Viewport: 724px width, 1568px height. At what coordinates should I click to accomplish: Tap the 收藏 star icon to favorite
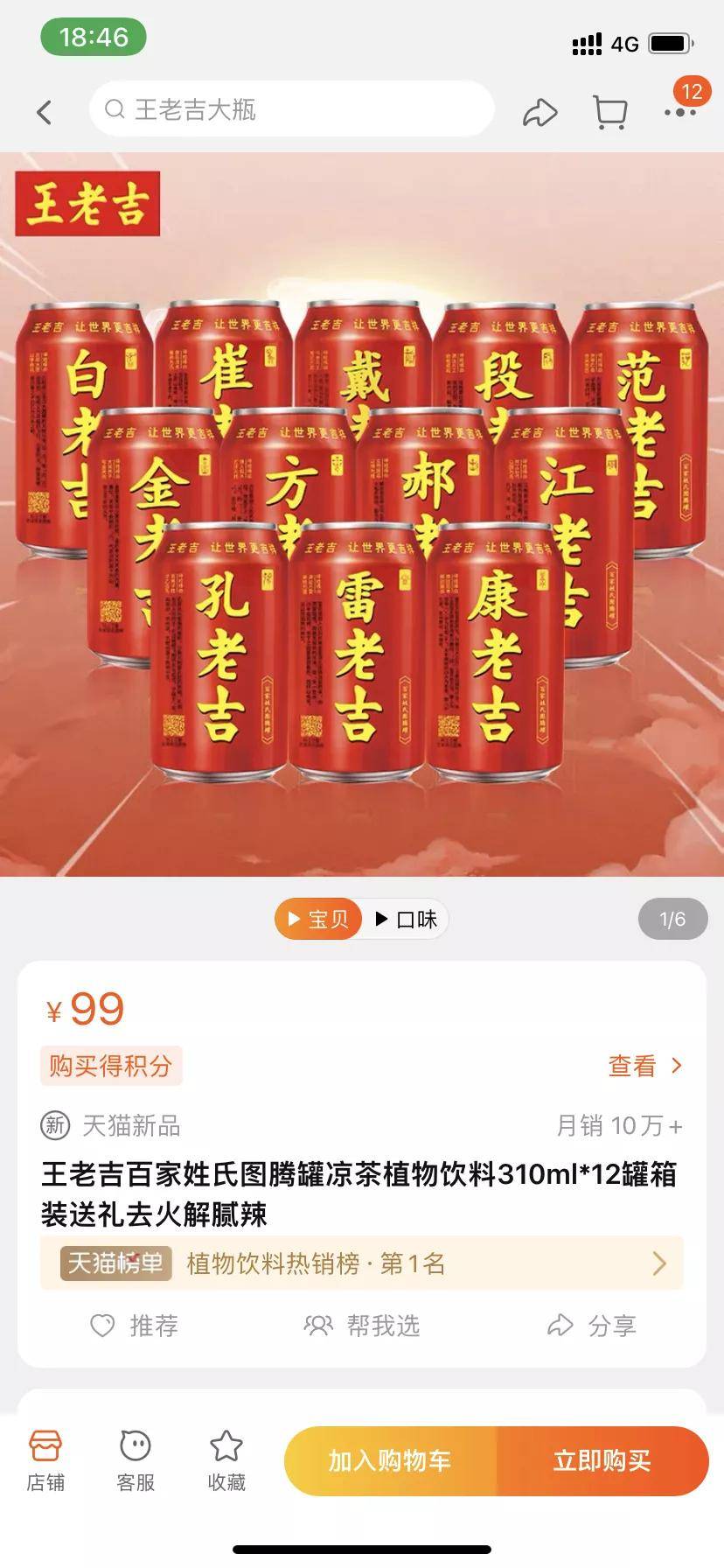point(226,1457)
